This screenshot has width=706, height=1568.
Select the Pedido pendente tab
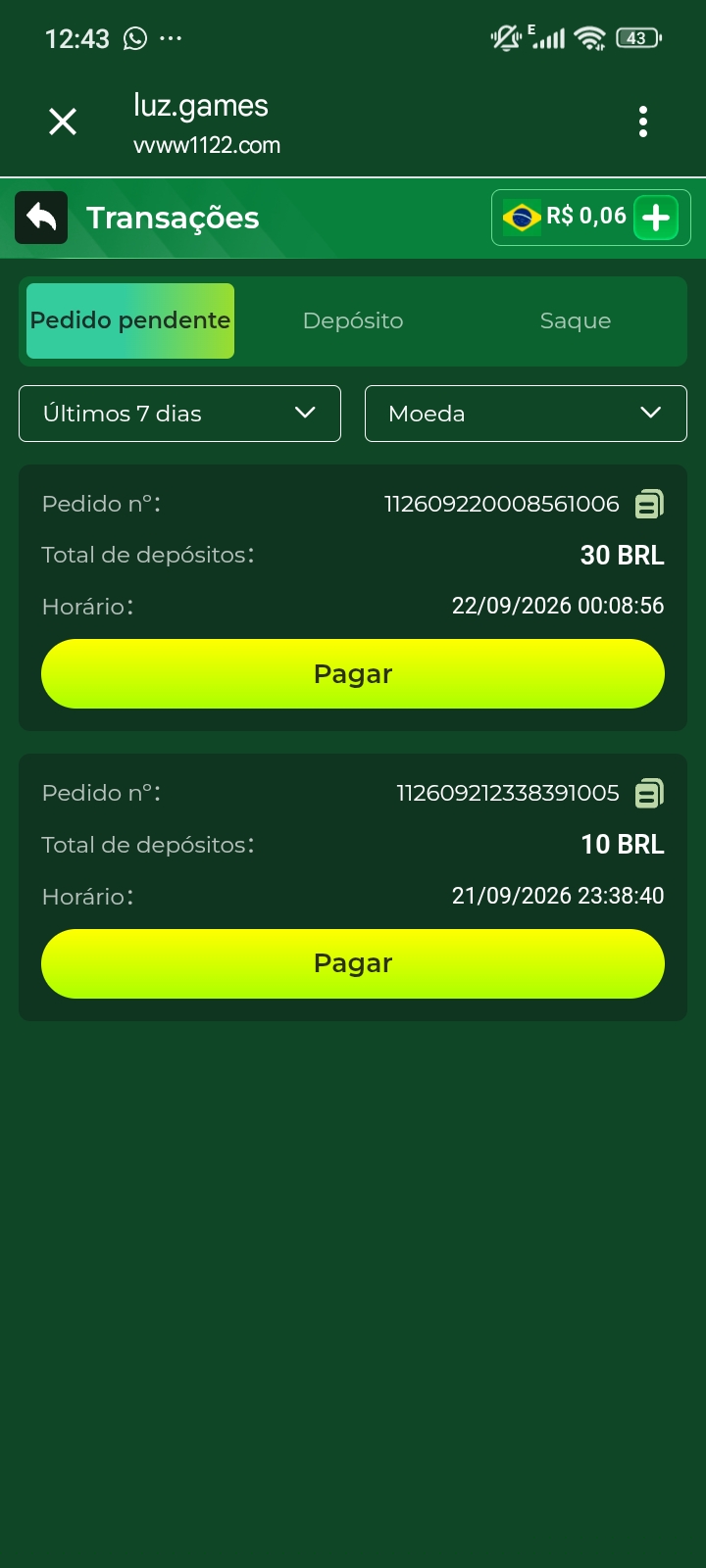130,320
